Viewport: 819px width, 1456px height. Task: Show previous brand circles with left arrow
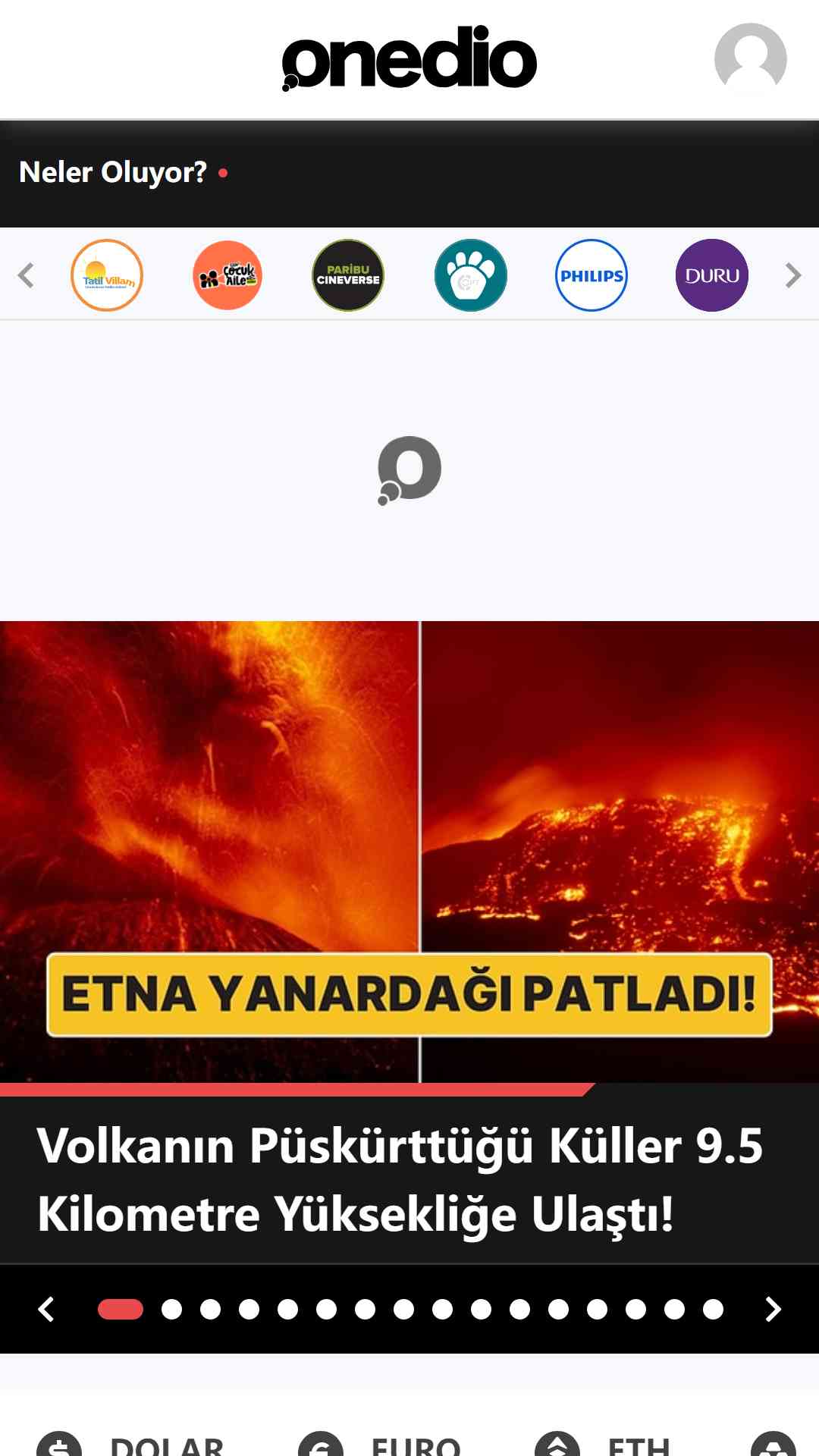(26, 275)
